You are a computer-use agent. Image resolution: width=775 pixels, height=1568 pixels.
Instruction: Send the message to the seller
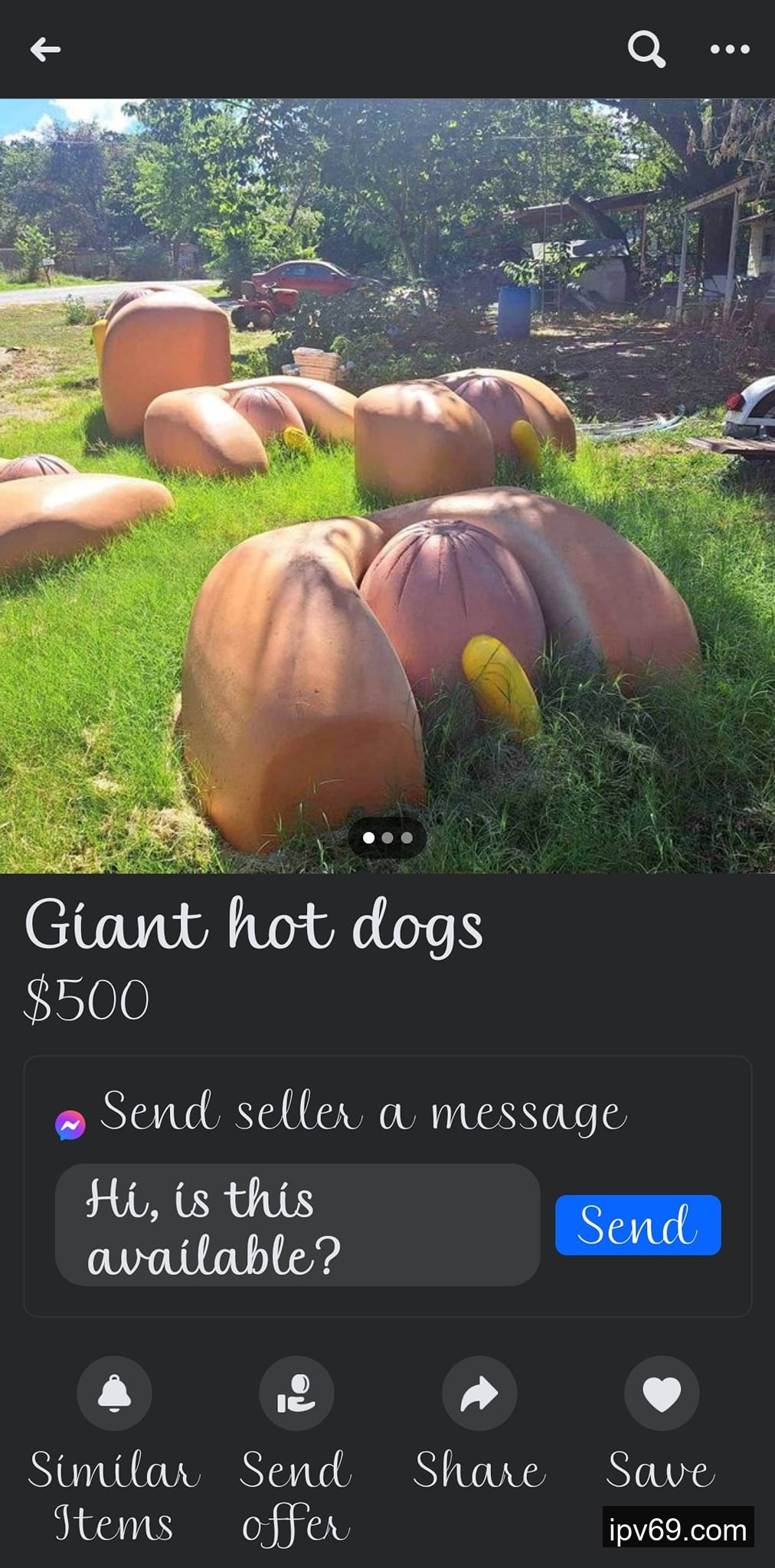[x=638, y=1225]
